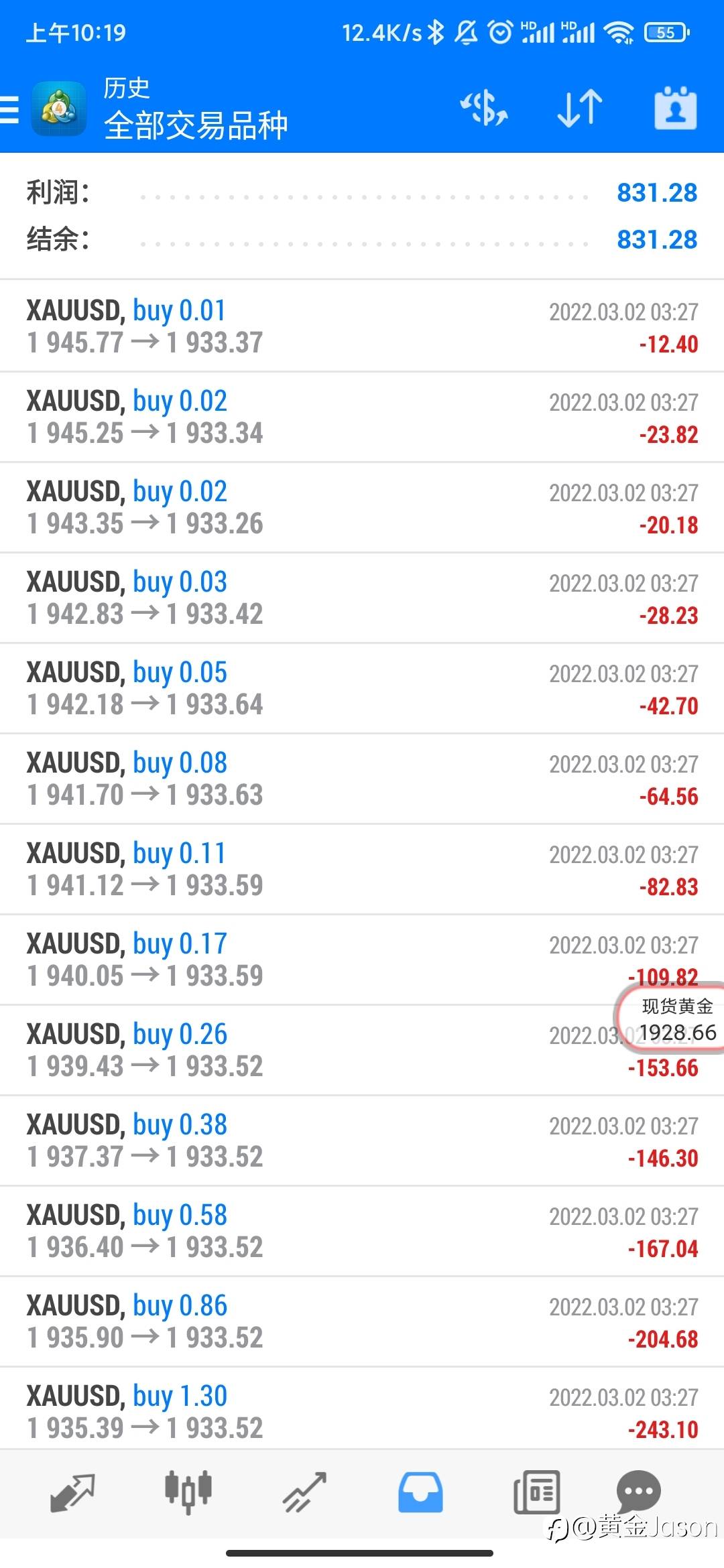
Task: Go to the History tab
Action: (420, 1492)
